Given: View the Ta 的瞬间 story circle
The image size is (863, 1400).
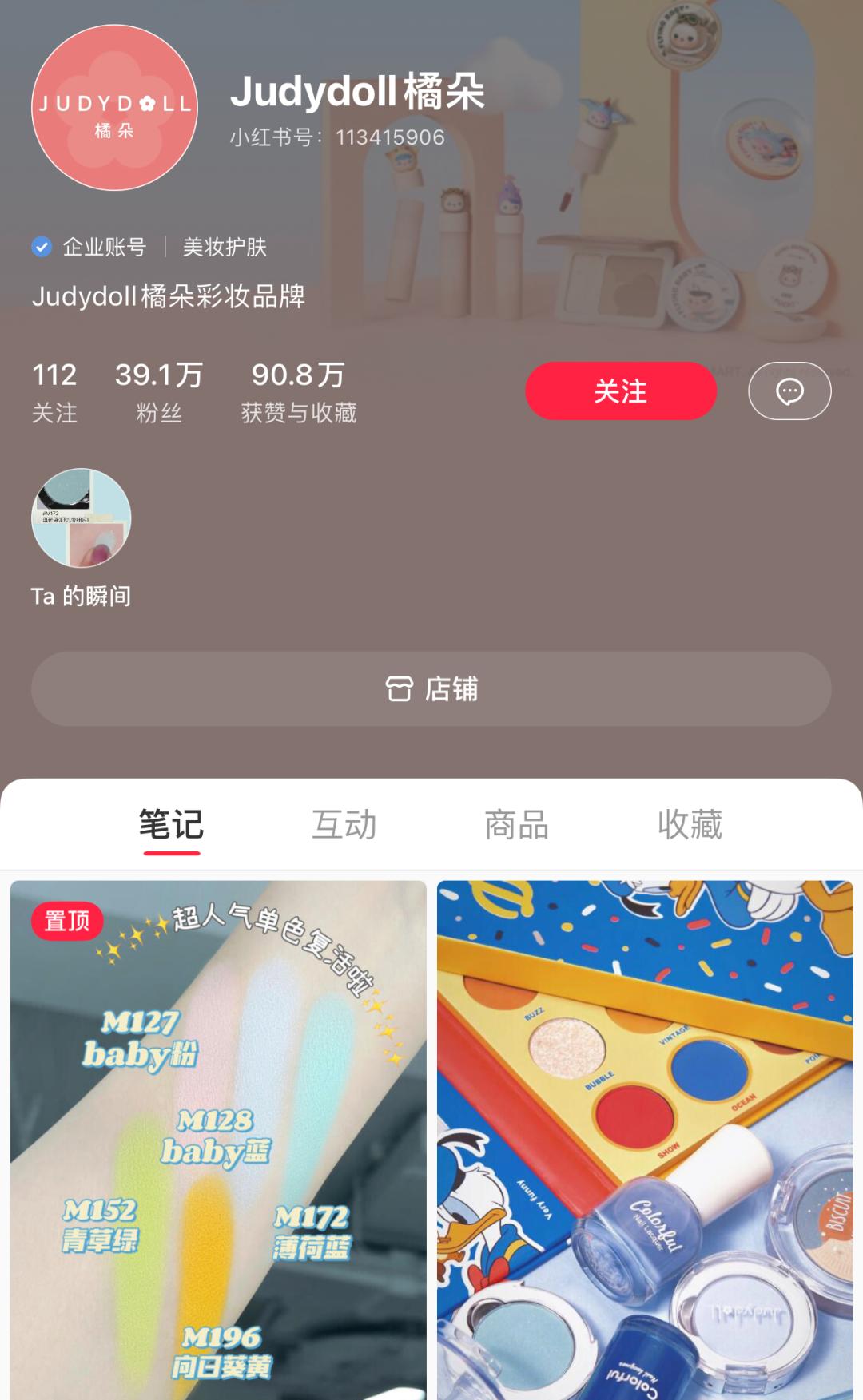Looking at the screenshot, I should point(81,518).
